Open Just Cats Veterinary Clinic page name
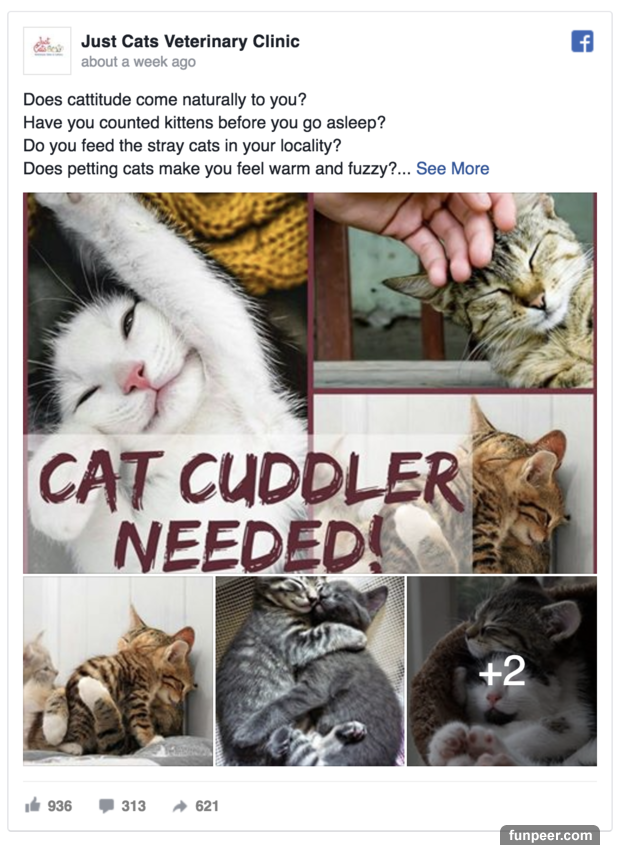This screenshot has width=620, height=845. click(x=190, y=41)
